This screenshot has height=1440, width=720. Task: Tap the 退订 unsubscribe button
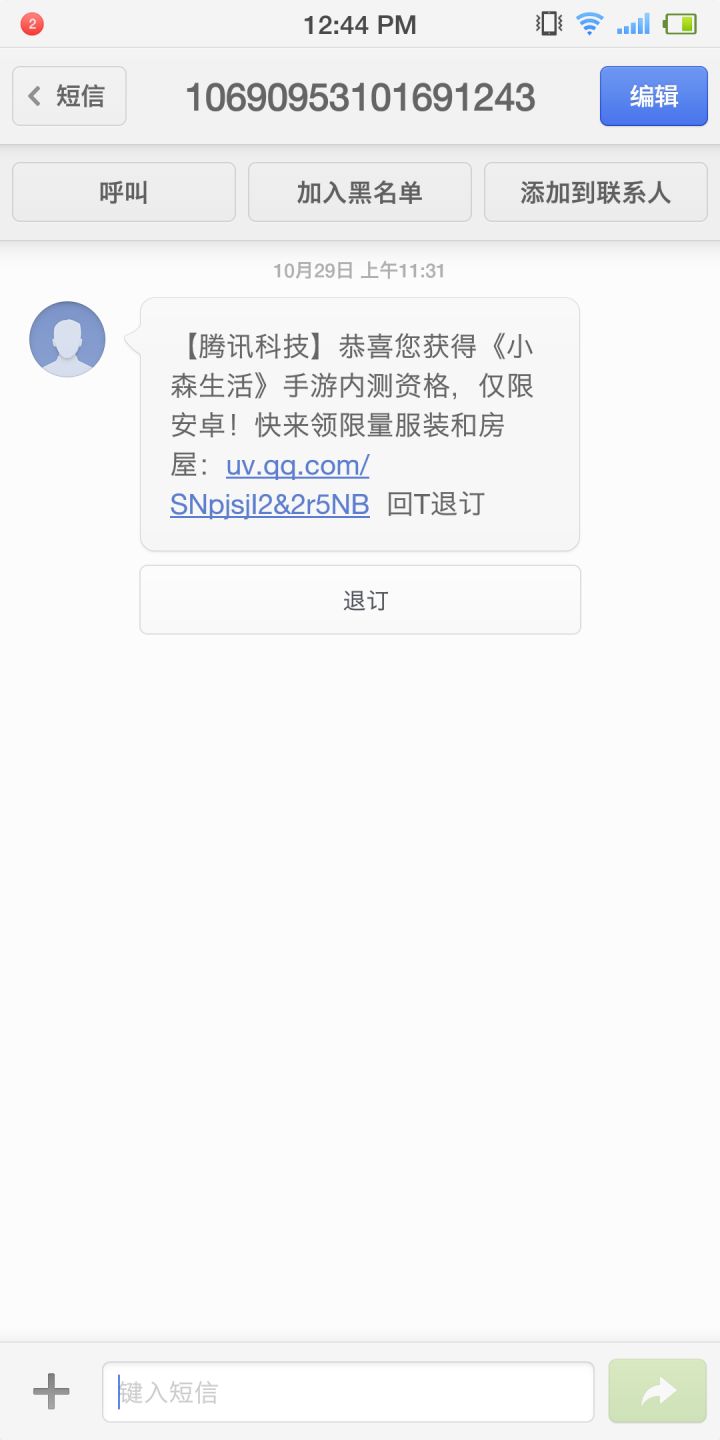coord(360,600)
